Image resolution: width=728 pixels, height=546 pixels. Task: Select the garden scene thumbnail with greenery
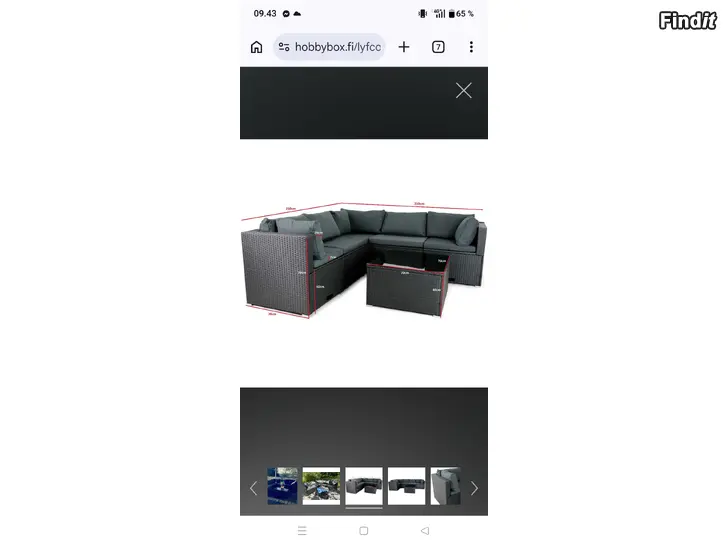(321, 486)
